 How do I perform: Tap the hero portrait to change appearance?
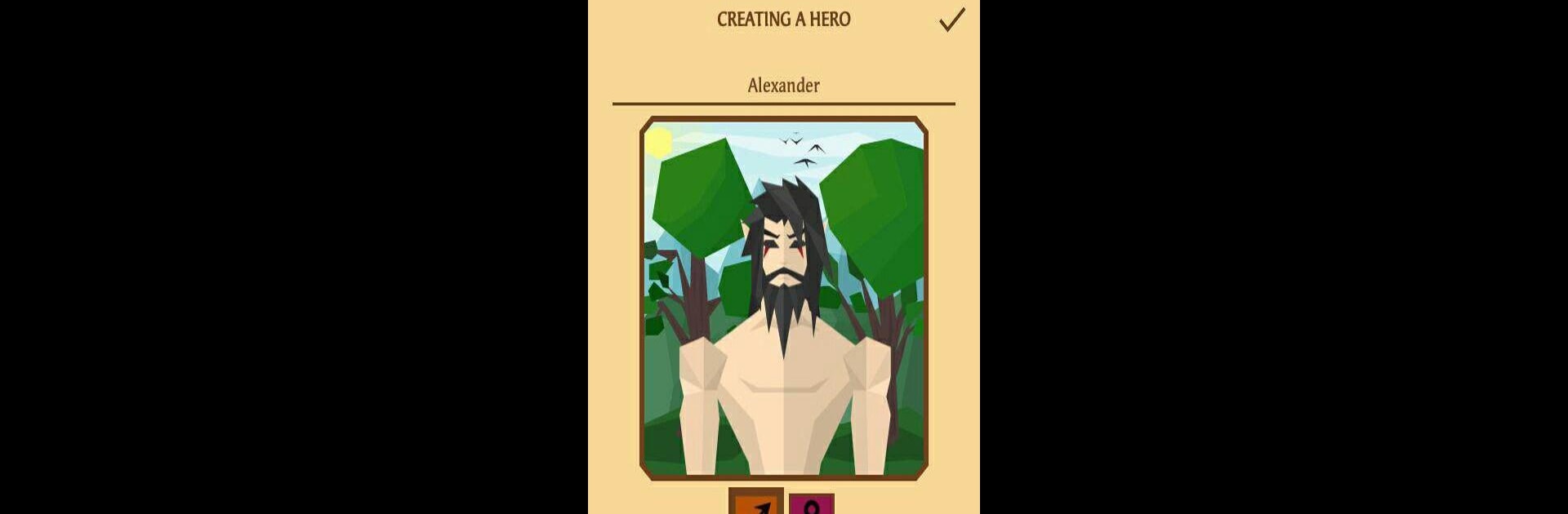(783, 298)
